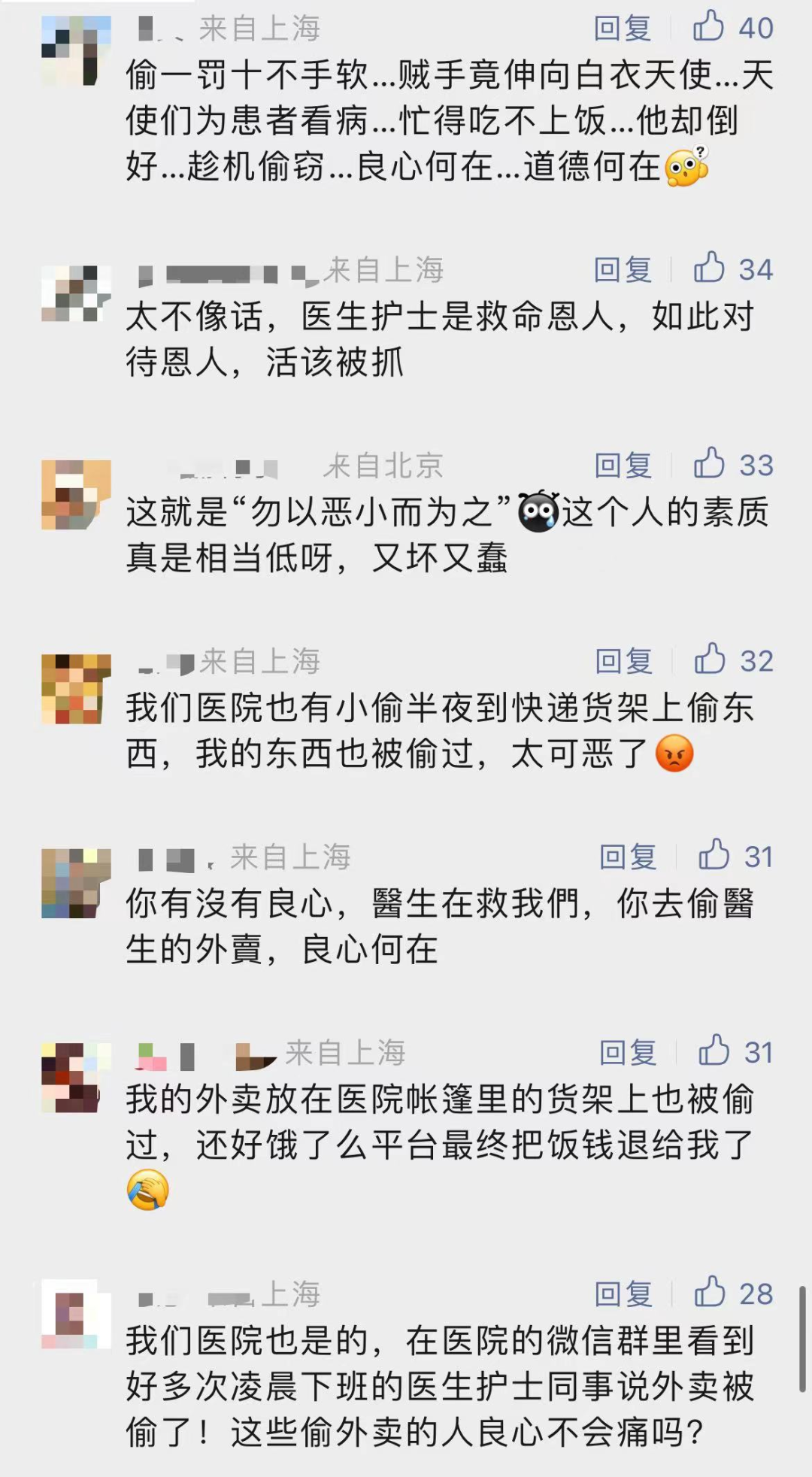Screen dimensions: 812x1477
Task: Reply to the comment mentioning 饿了么 refund
Action: click(628, 1052)
